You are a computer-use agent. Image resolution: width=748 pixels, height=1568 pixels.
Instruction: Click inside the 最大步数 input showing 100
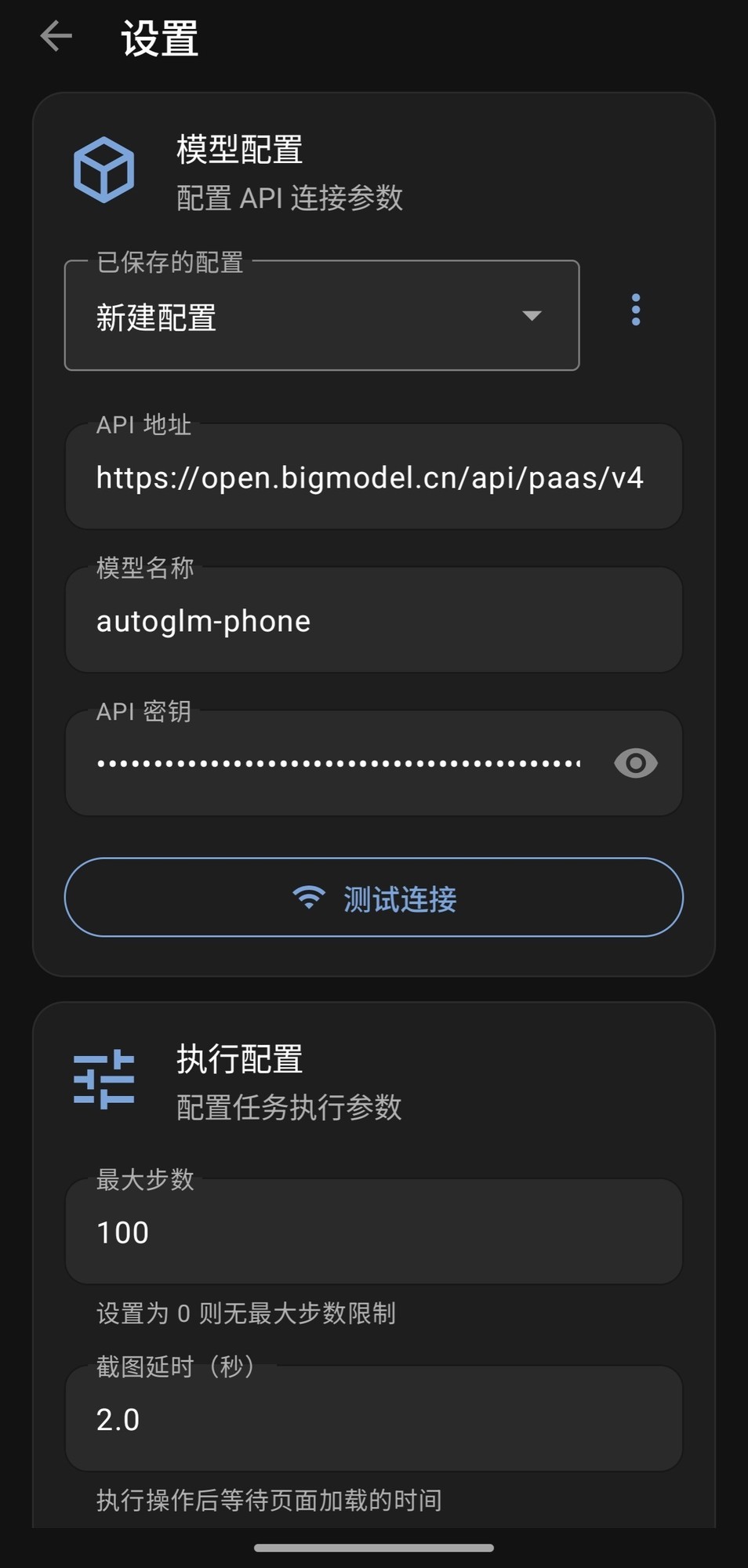pos(374,1232)
